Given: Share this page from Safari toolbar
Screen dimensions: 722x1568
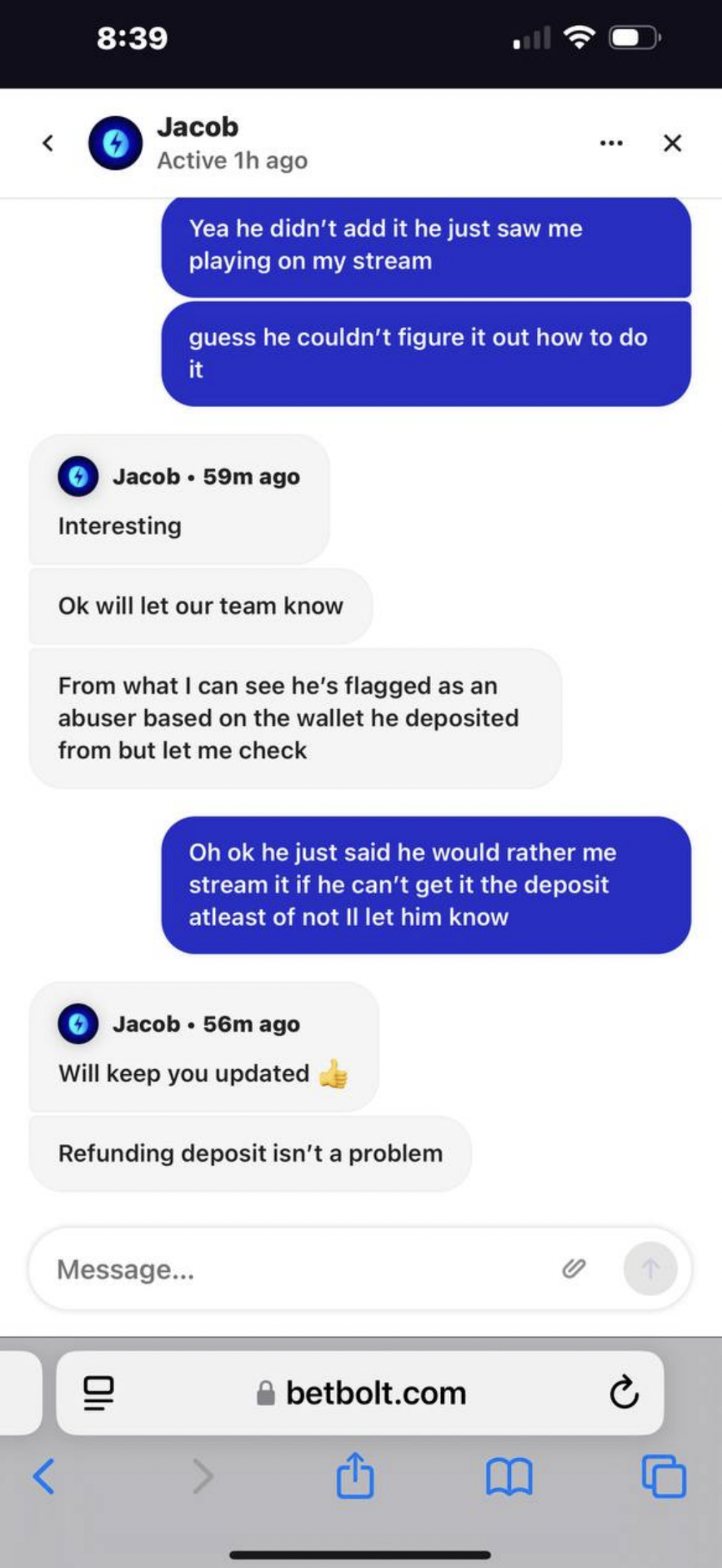Looking at the screenshot, I should (x=354, y=1475).
